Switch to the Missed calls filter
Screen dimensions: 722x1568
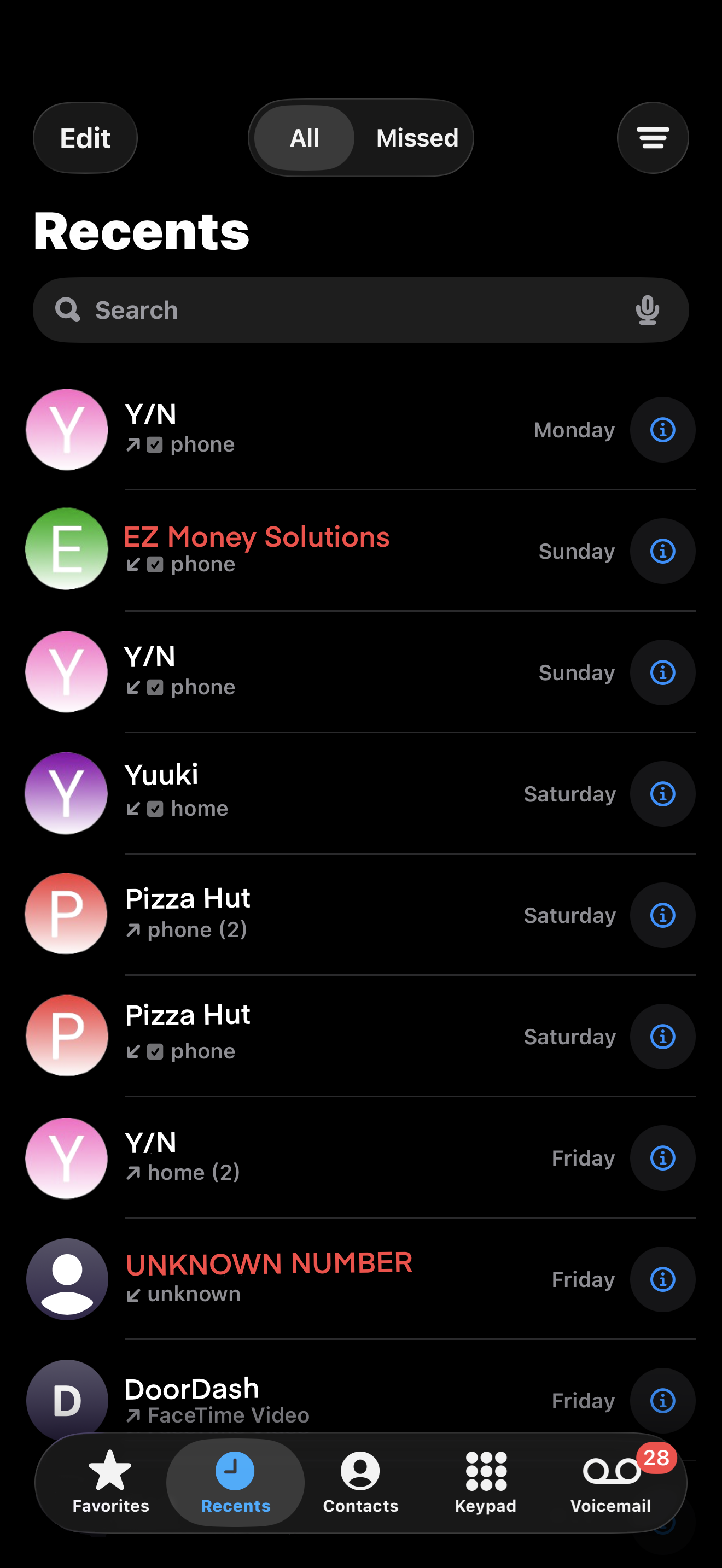417,138
